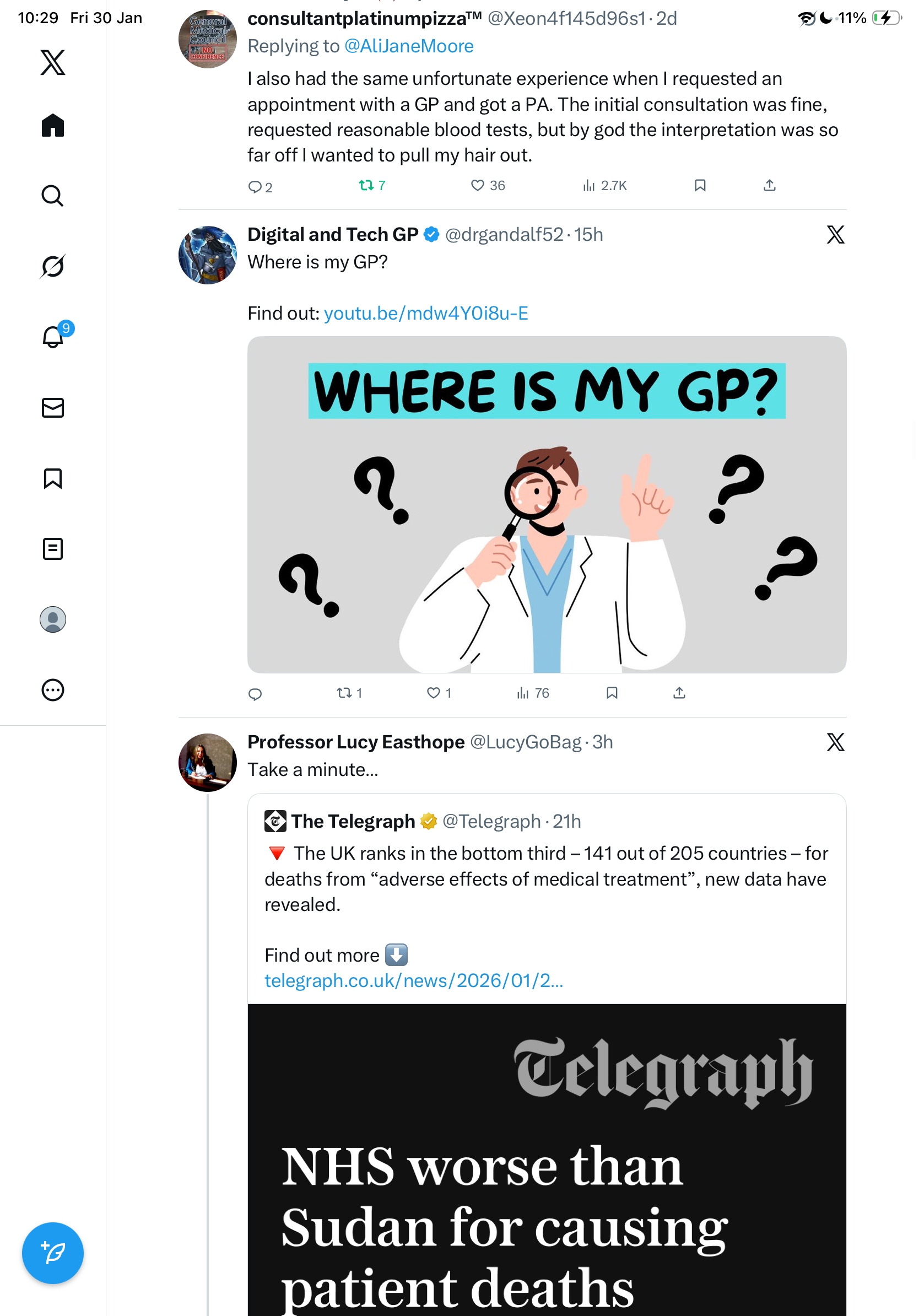Compose a new post
Screen dimensions: 919x1316
click(x=53, y=1253)
